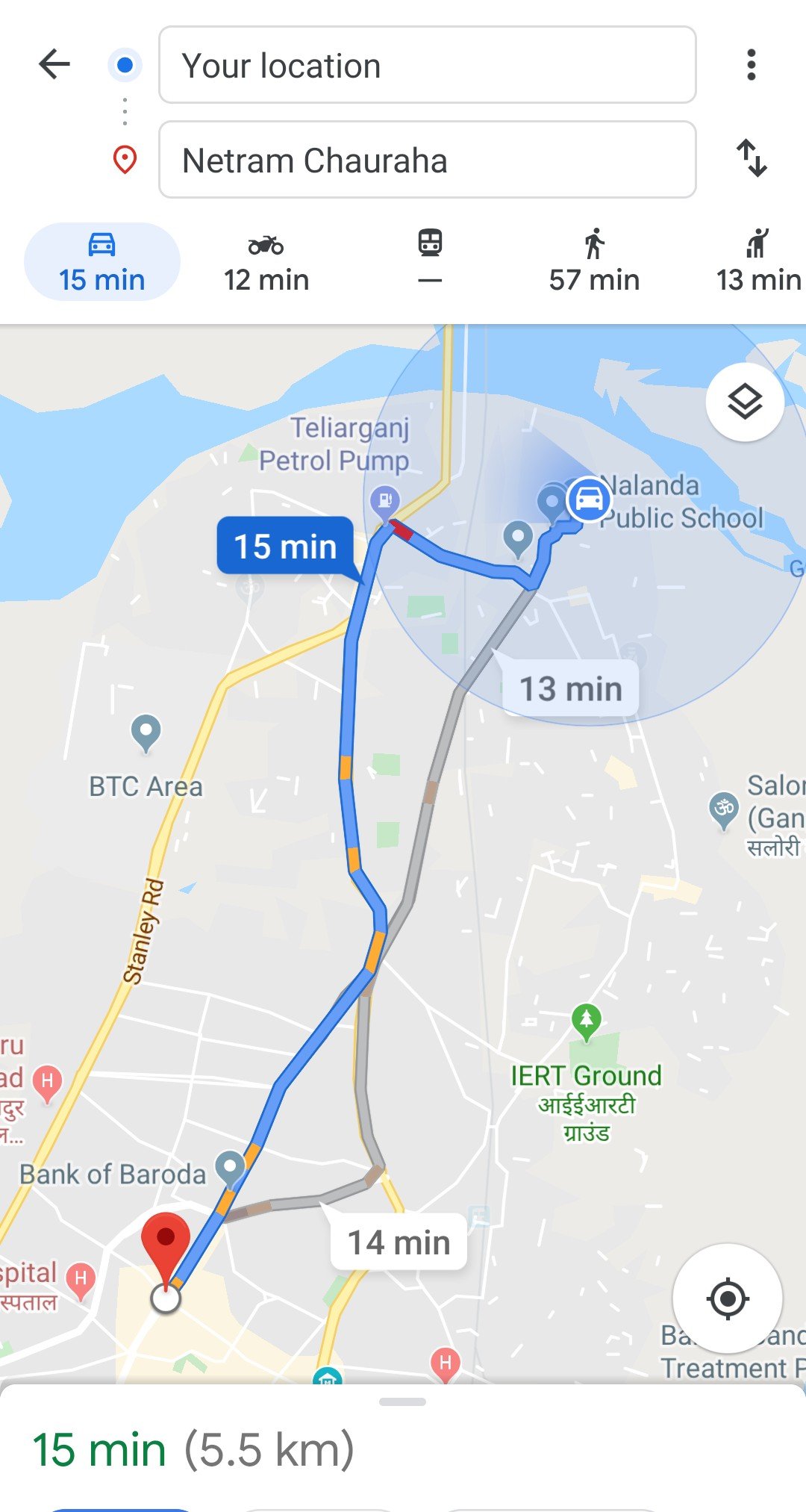
Task: Change the Netram Chauraha destination field
Action: click(x=427, y=160)
